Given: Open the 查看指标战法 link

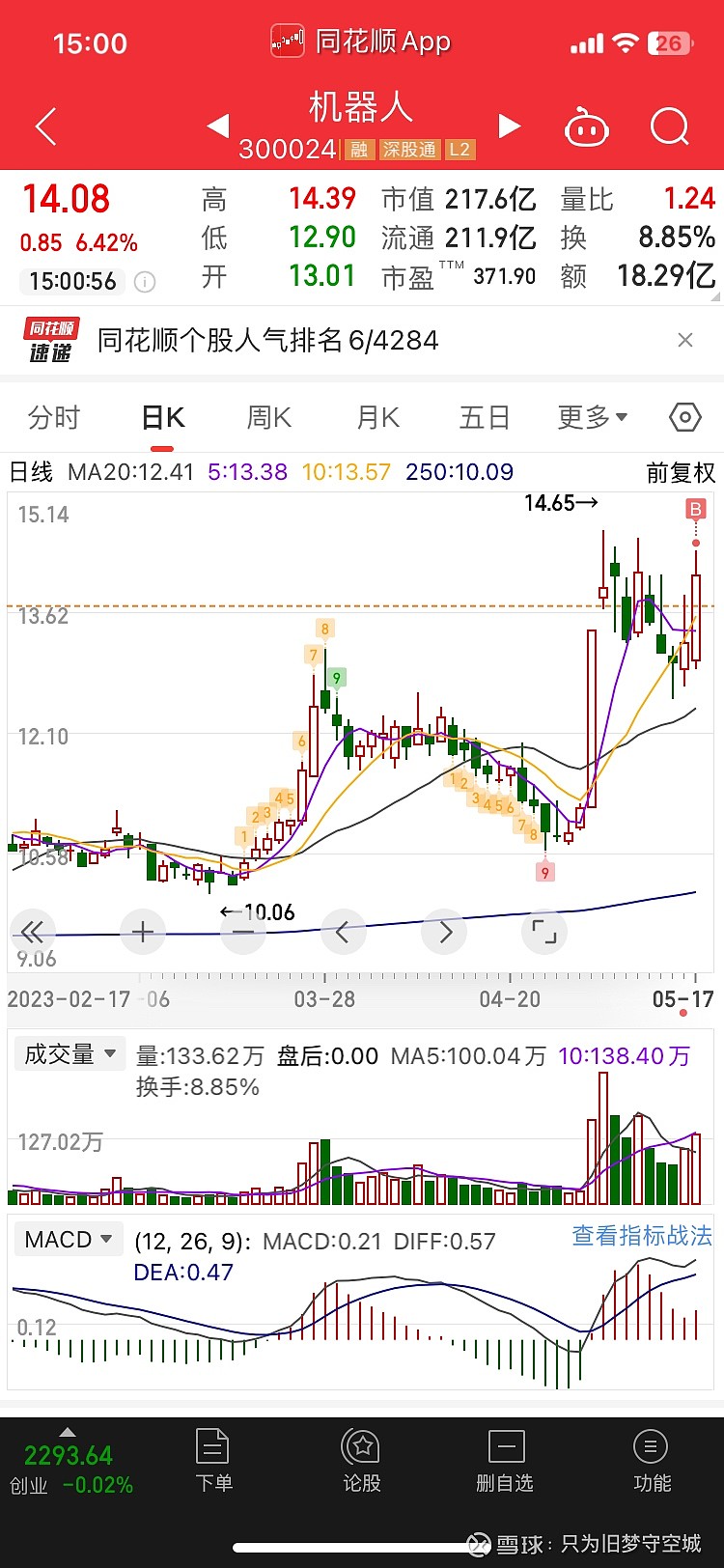Looking at the screenshot, I should tap(642, 1236).
